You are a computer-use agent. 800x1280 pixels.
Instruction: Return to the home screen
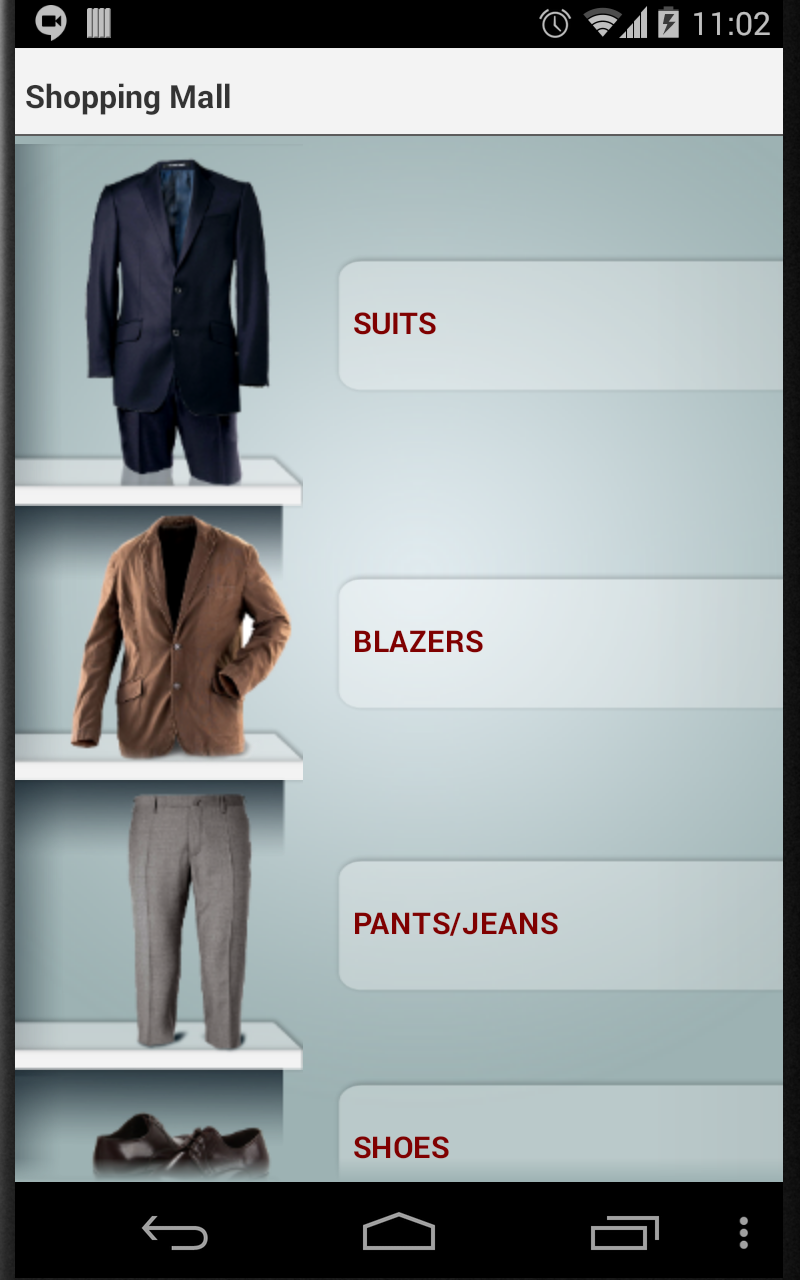click(399, 1232)
